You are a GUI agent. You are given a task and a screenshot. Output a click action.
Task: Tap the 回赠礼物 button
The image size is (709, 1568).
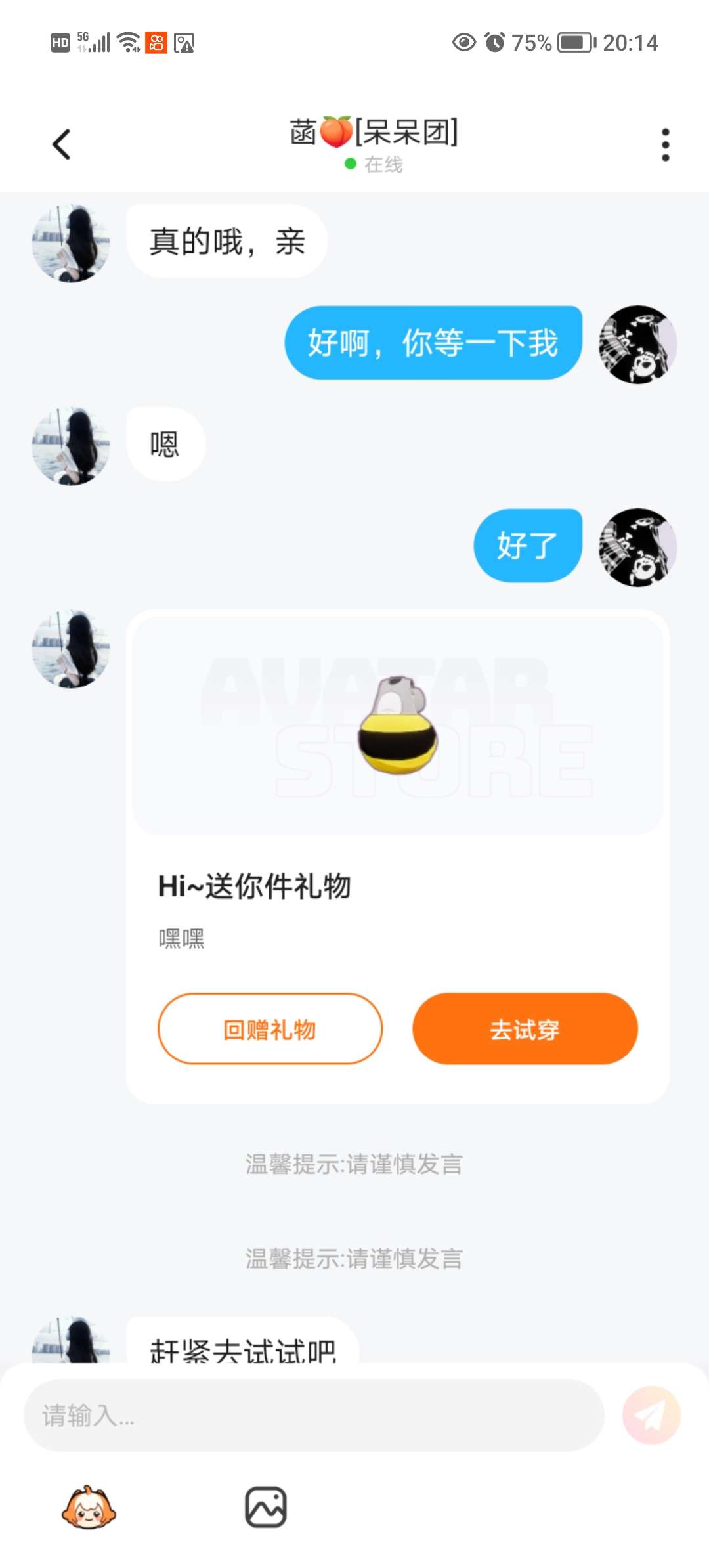click(270, 1028)
